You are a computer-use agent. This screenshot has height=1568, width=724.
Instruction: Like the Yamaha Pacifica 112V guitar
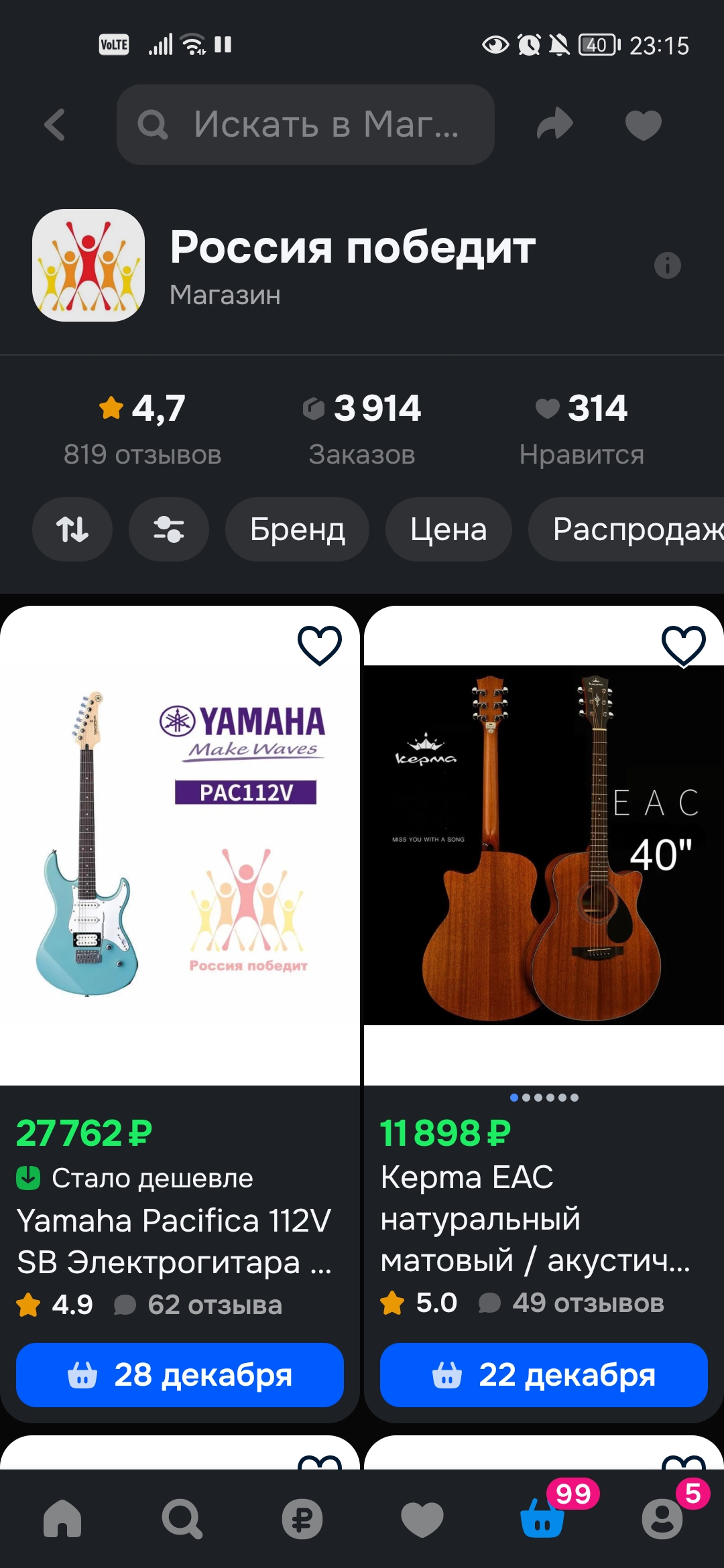pyautogui.click(x=320, y=645)
